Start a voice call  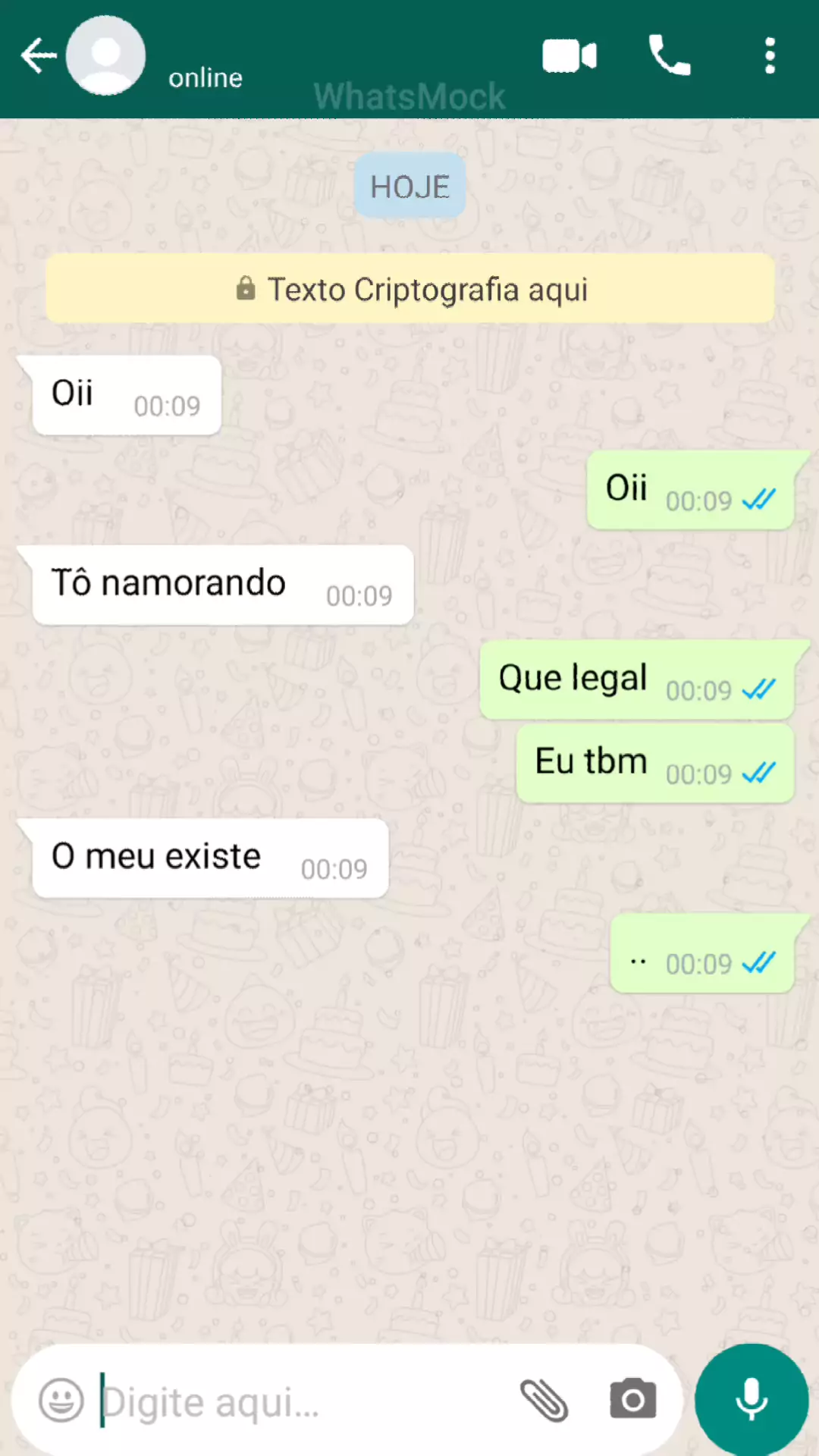[669, 56]
